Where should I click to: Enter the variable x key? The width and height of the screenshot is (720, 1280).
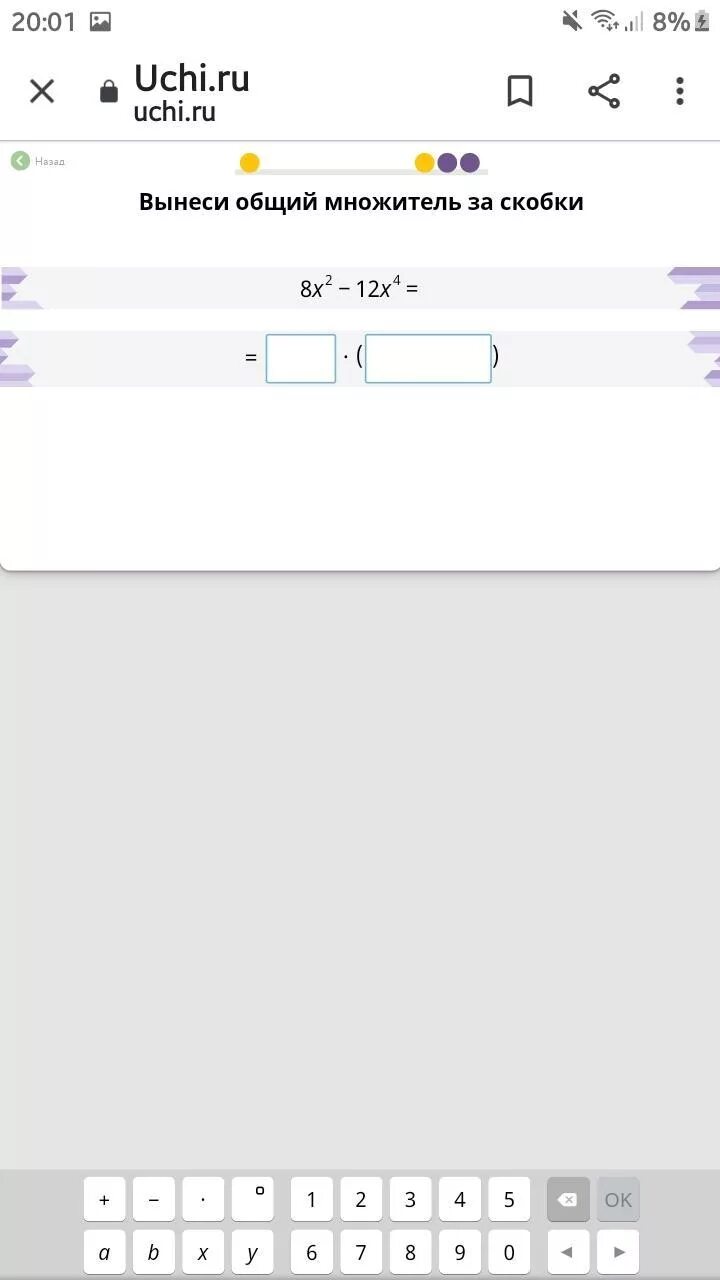(x=203, y=1252)
